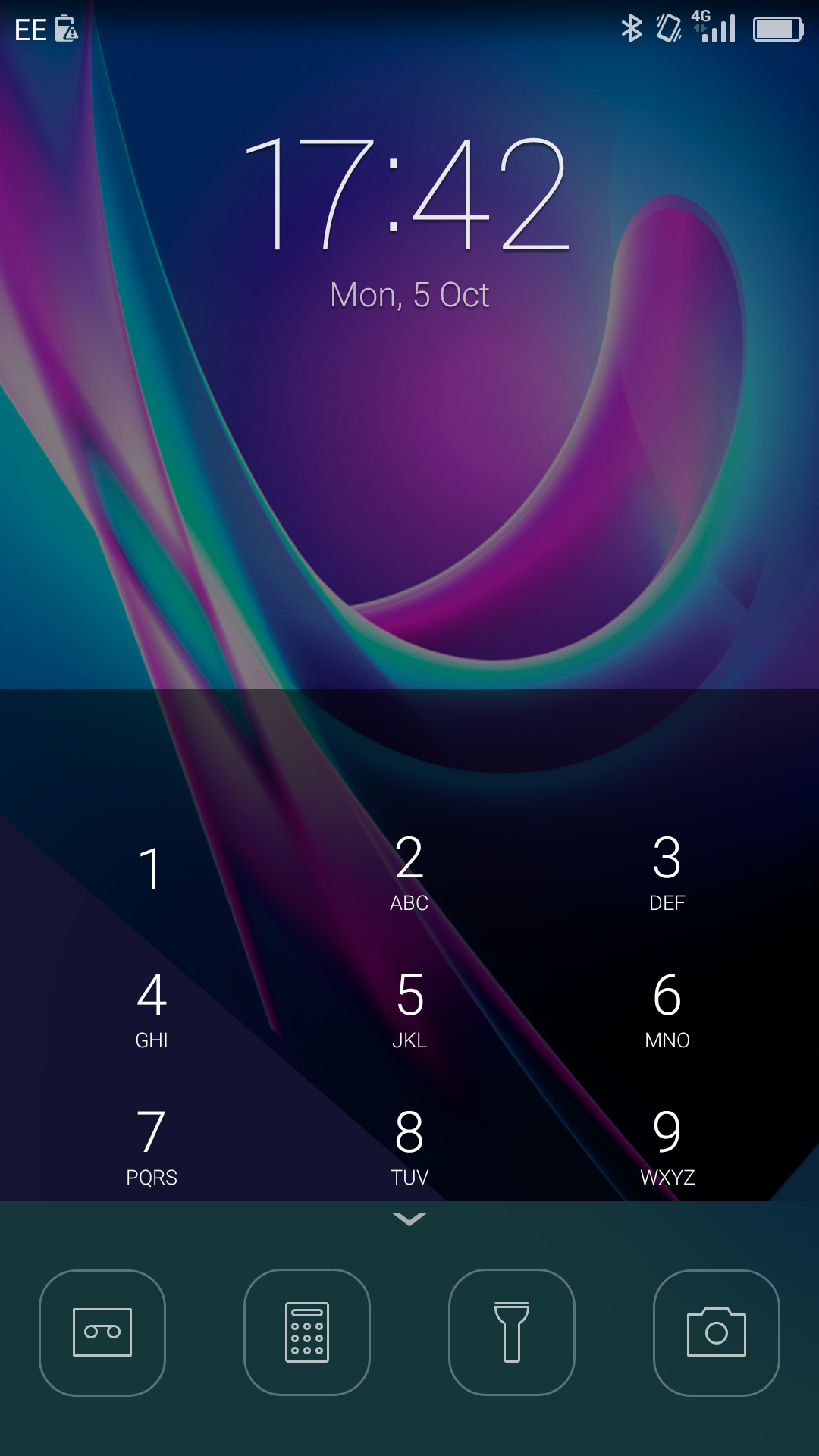Enter digit 6 MNO

tap(667, 1009)
